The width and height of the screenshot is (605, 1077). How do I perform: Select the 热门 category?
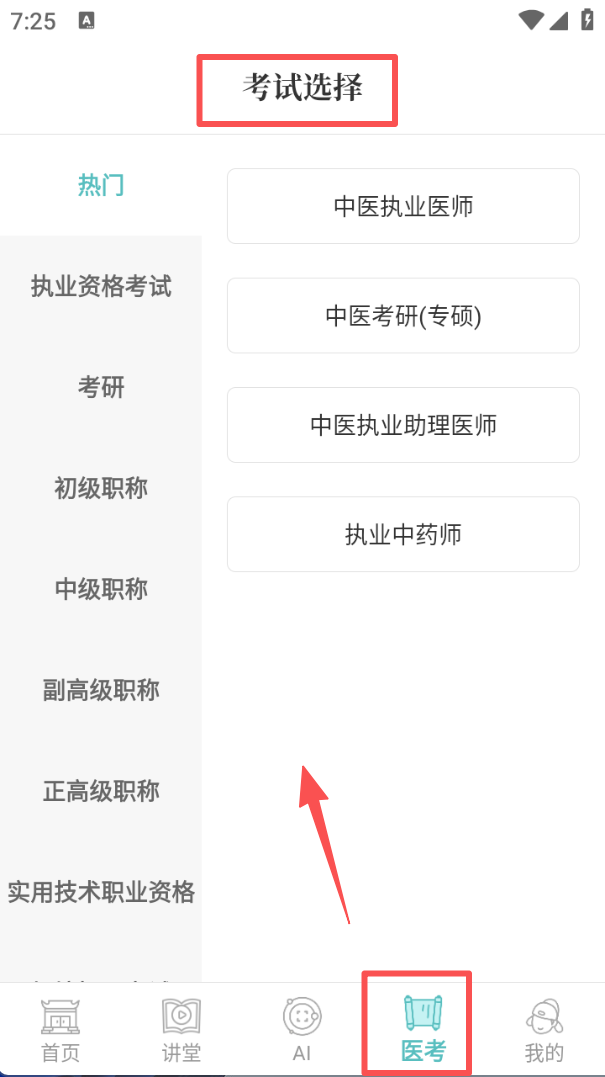pyautogui.click(x=101, y=186)
